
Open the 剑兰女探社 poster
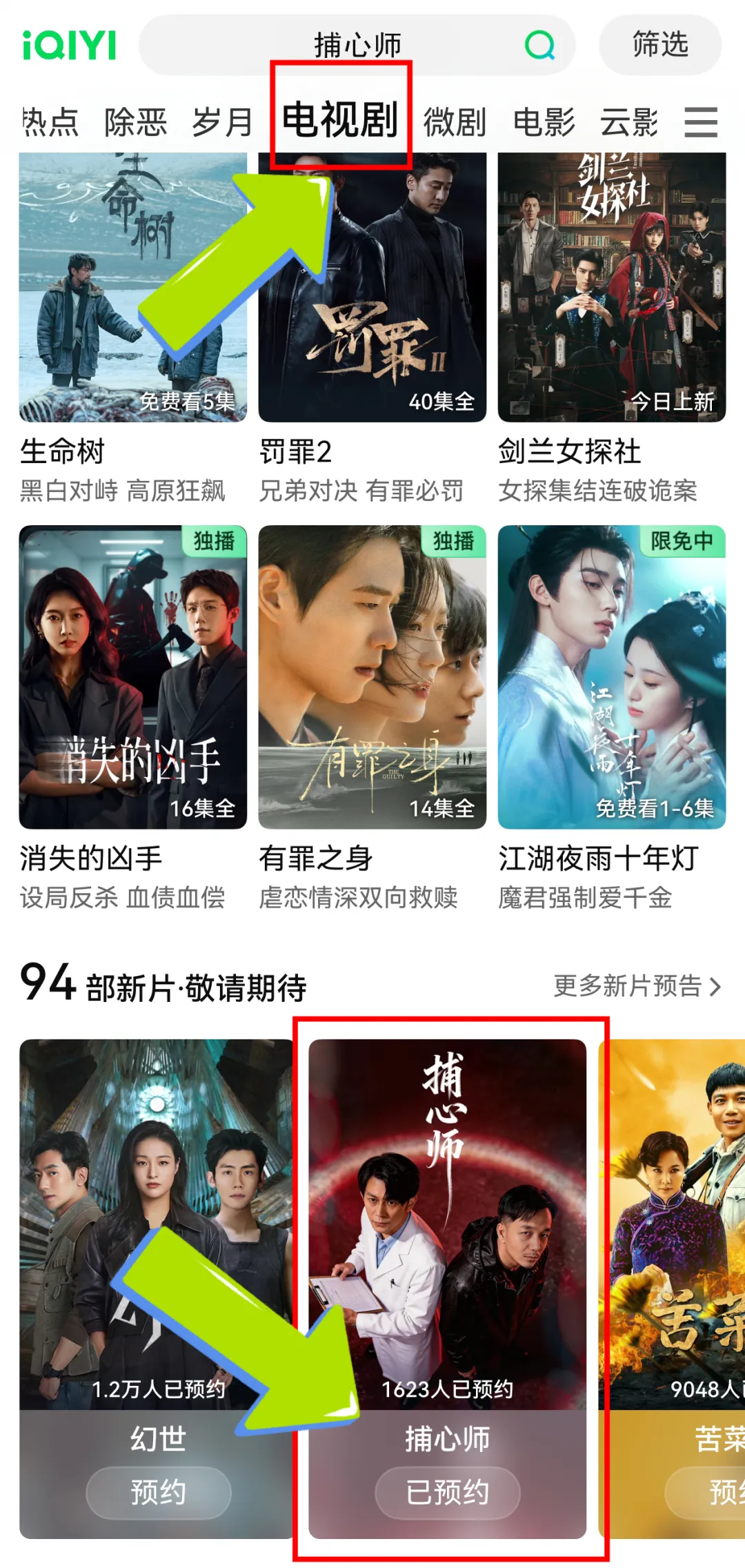(x=610, y=283)
